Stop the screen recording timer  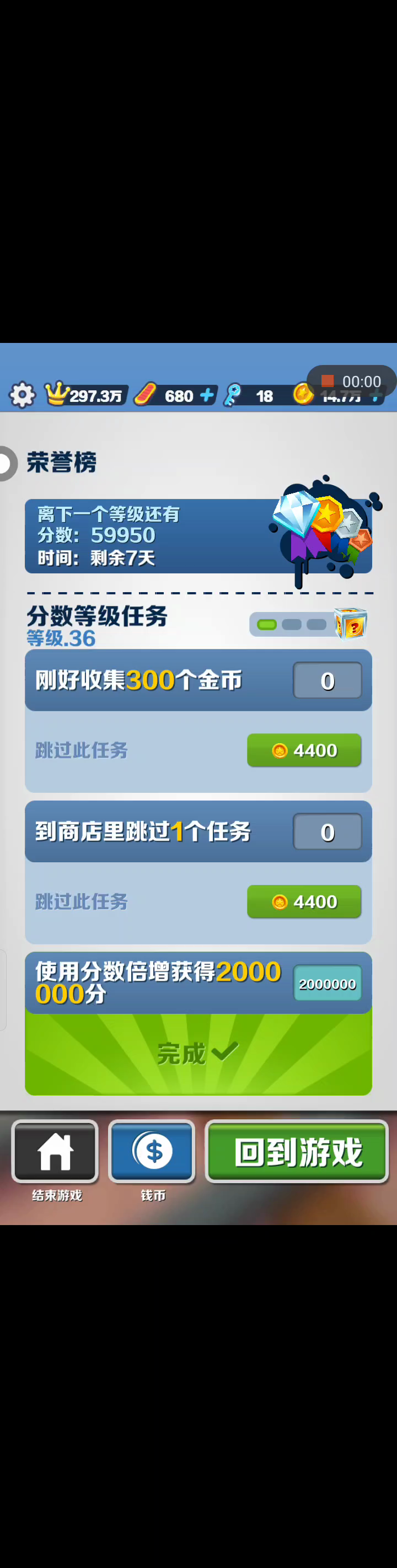tap(328, 380)
